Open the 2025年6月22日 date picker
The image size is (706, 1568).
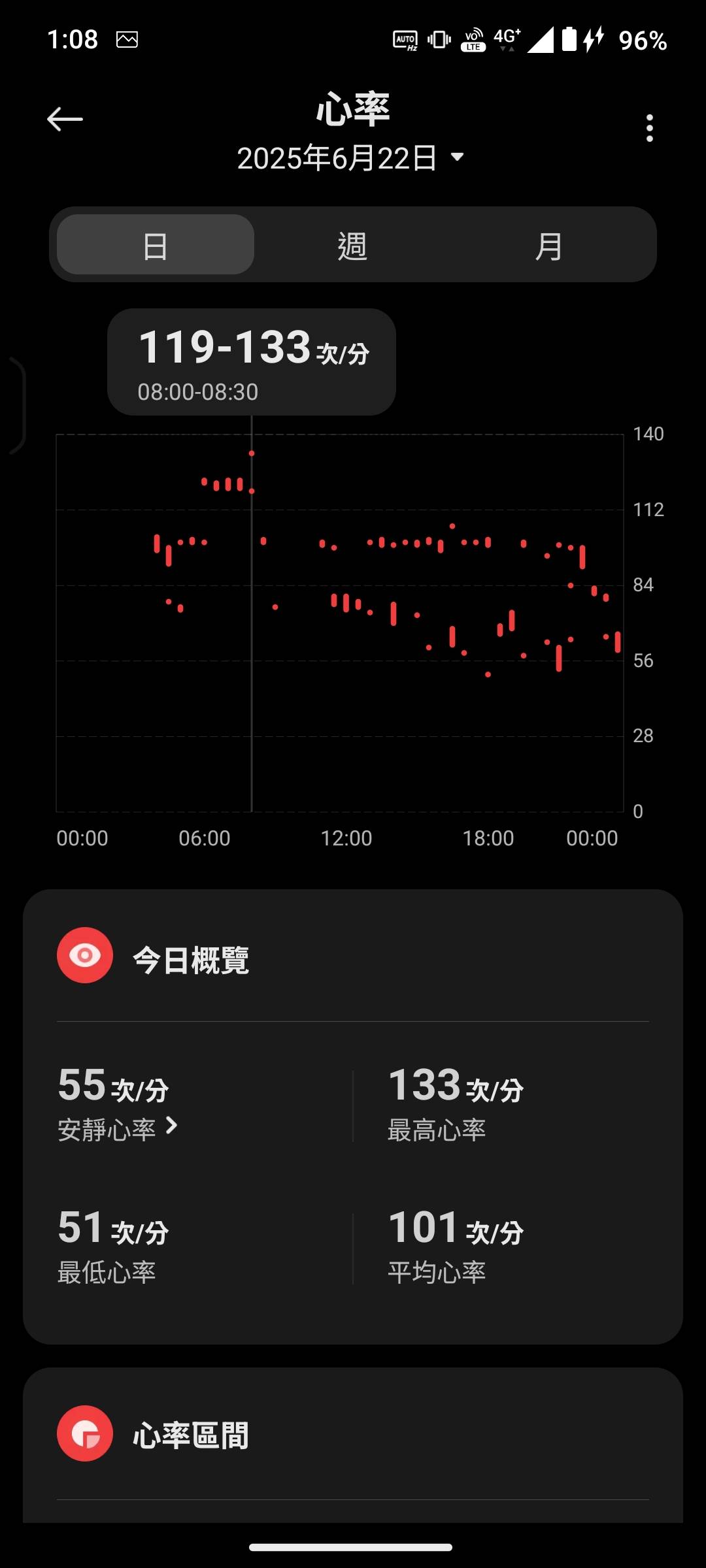350,158
